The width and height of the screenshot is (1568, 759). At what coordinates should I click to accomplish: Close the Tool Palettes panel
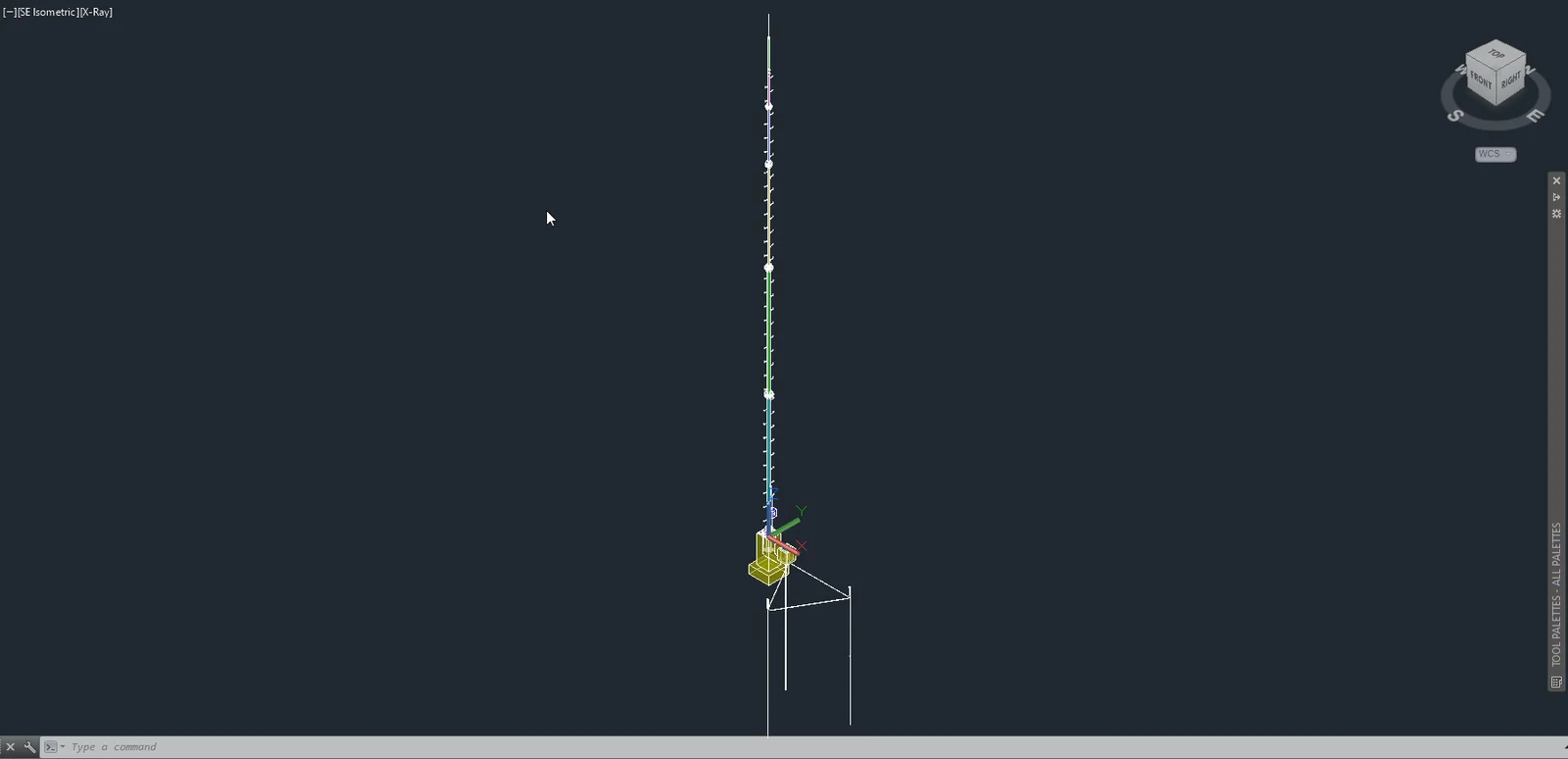point(1556,180)
